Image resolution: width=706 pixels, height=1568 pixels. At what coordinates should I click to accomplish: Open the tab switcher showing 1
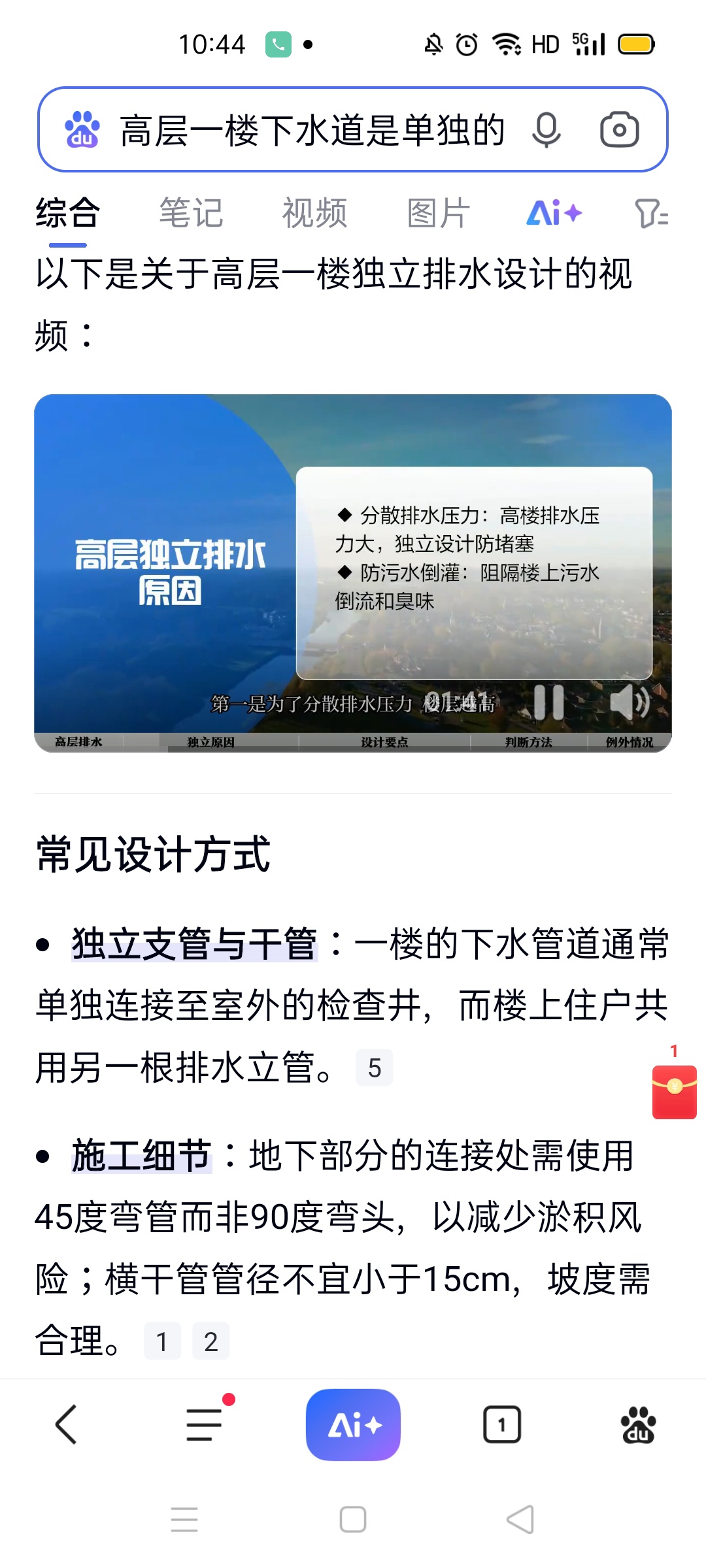501,1424
